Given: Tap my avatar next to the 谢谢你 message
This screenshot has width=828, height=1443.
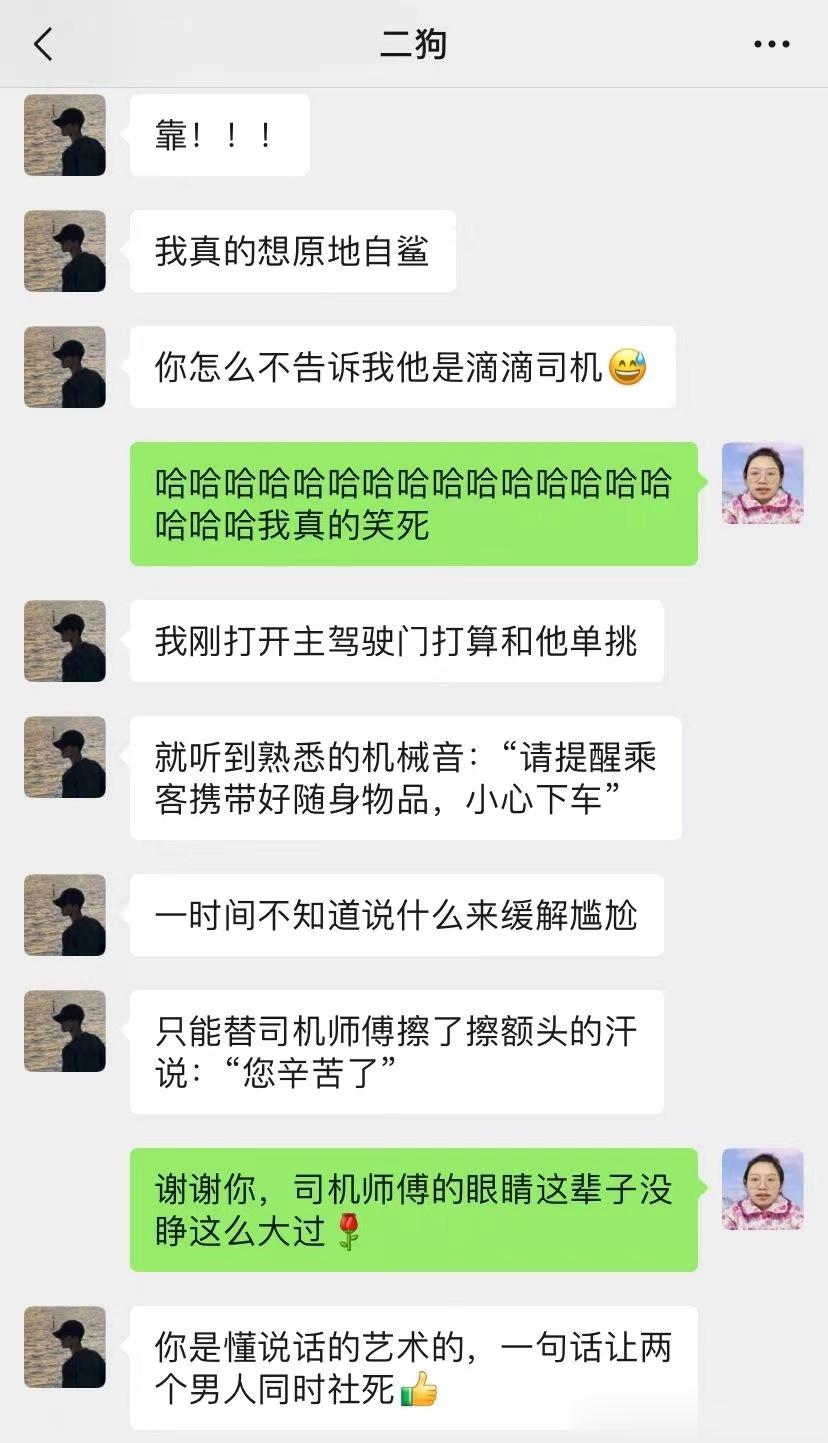Looking at the screenshot, I should coord(762,1189).
